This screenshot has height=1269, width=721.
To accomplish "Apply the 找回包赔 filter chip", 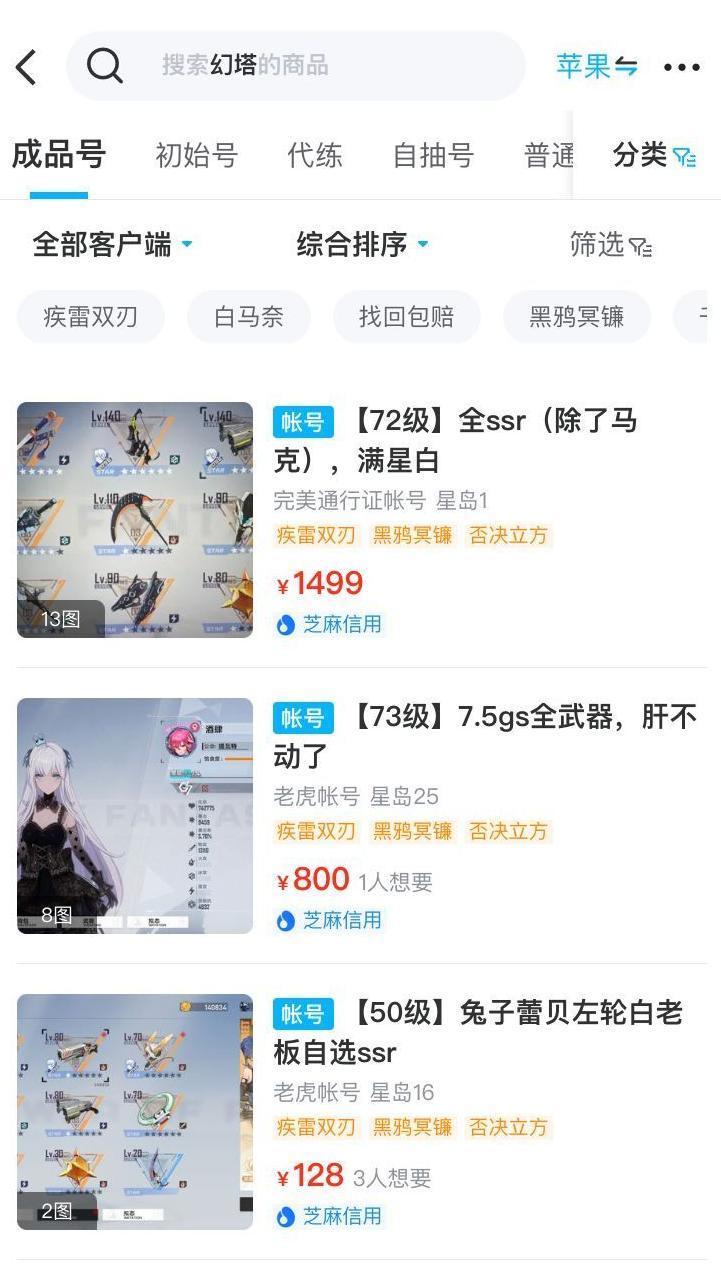I will pos(407,317).
